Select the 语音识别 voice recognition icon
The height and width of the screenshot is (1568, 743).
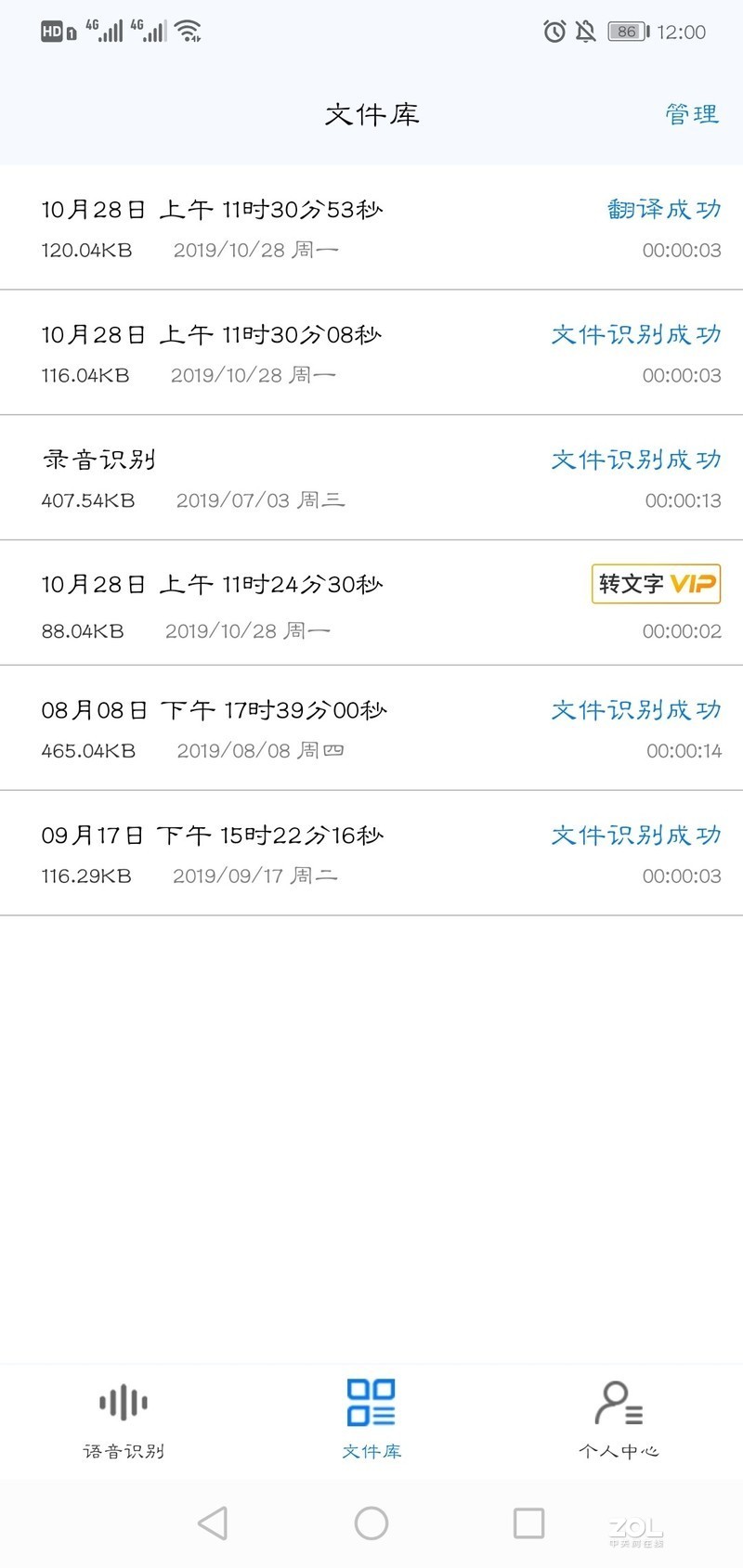click(x=122, y=1402)
